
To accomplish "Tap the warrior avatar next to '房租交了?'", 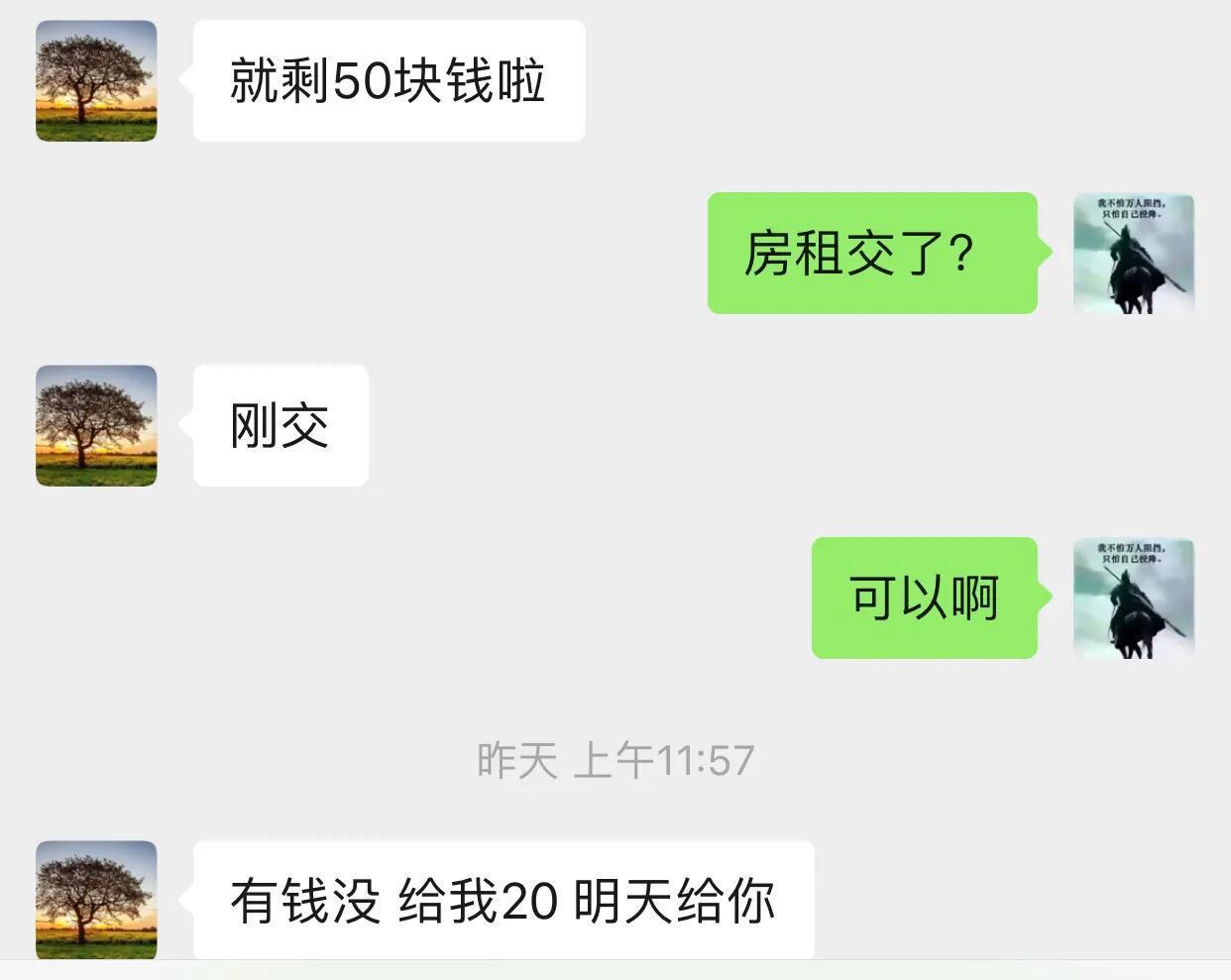I will tap(1134, 254).
